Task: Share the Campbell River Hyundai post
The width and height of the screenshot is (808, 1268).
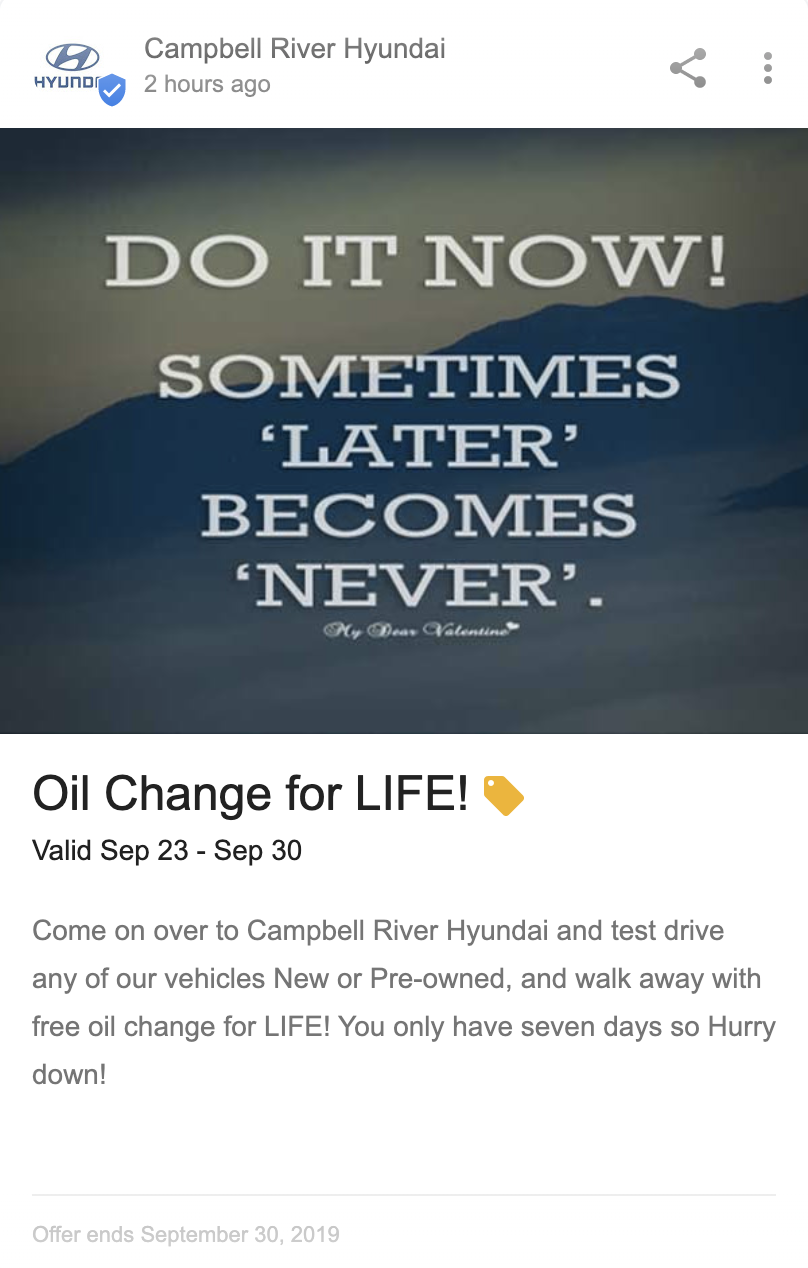Action: coord(688,68)
